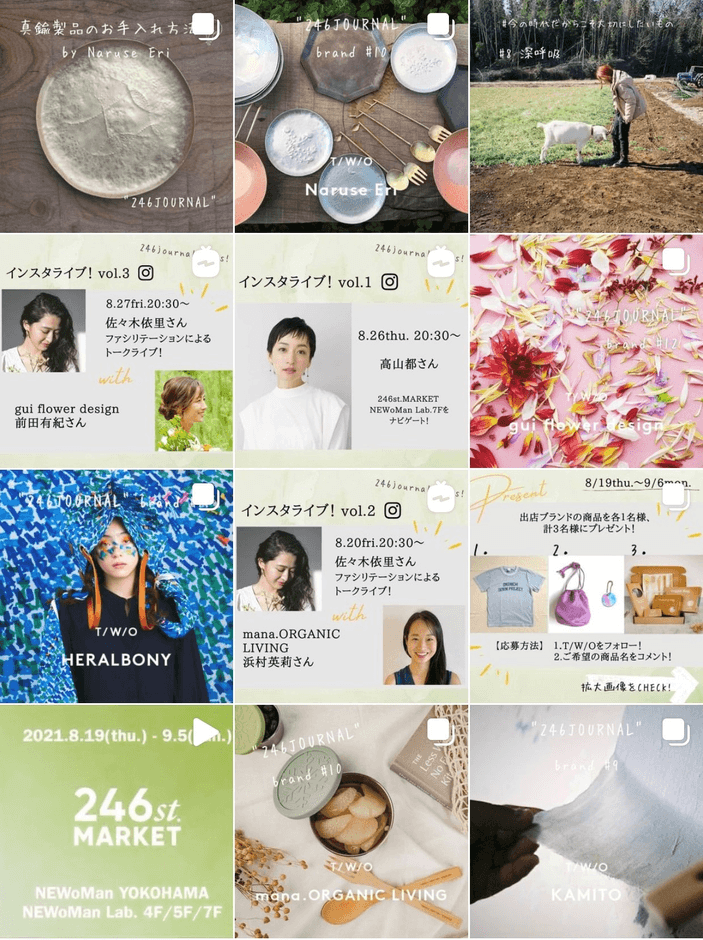Image resolution: width=703 pixels, height=940 pixels.
Task: Open the brass care post by Naruse Eri
Action: pyautogui.click(x=116, y=116)
